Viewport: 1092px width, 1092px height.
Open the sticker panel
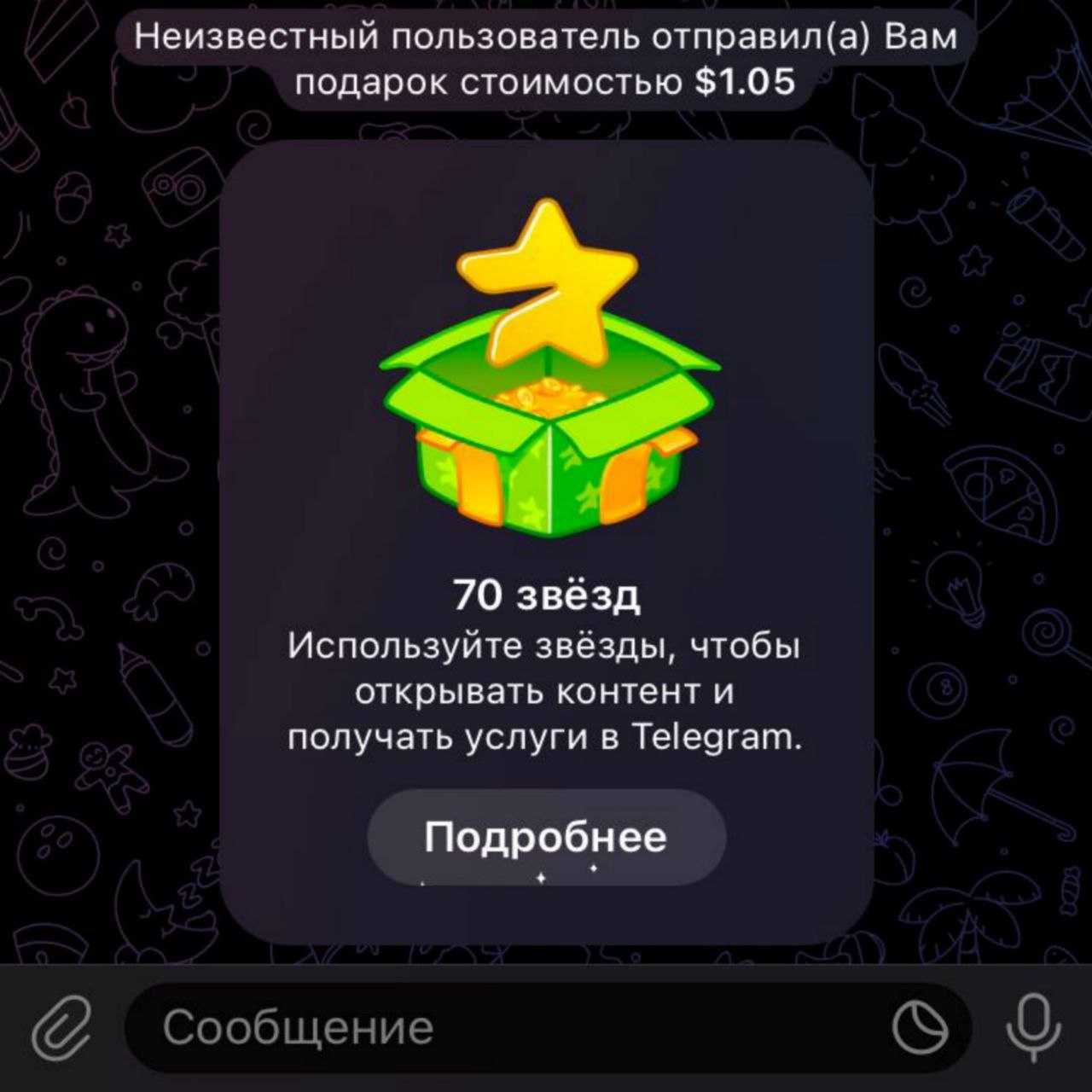(920, 1027)
